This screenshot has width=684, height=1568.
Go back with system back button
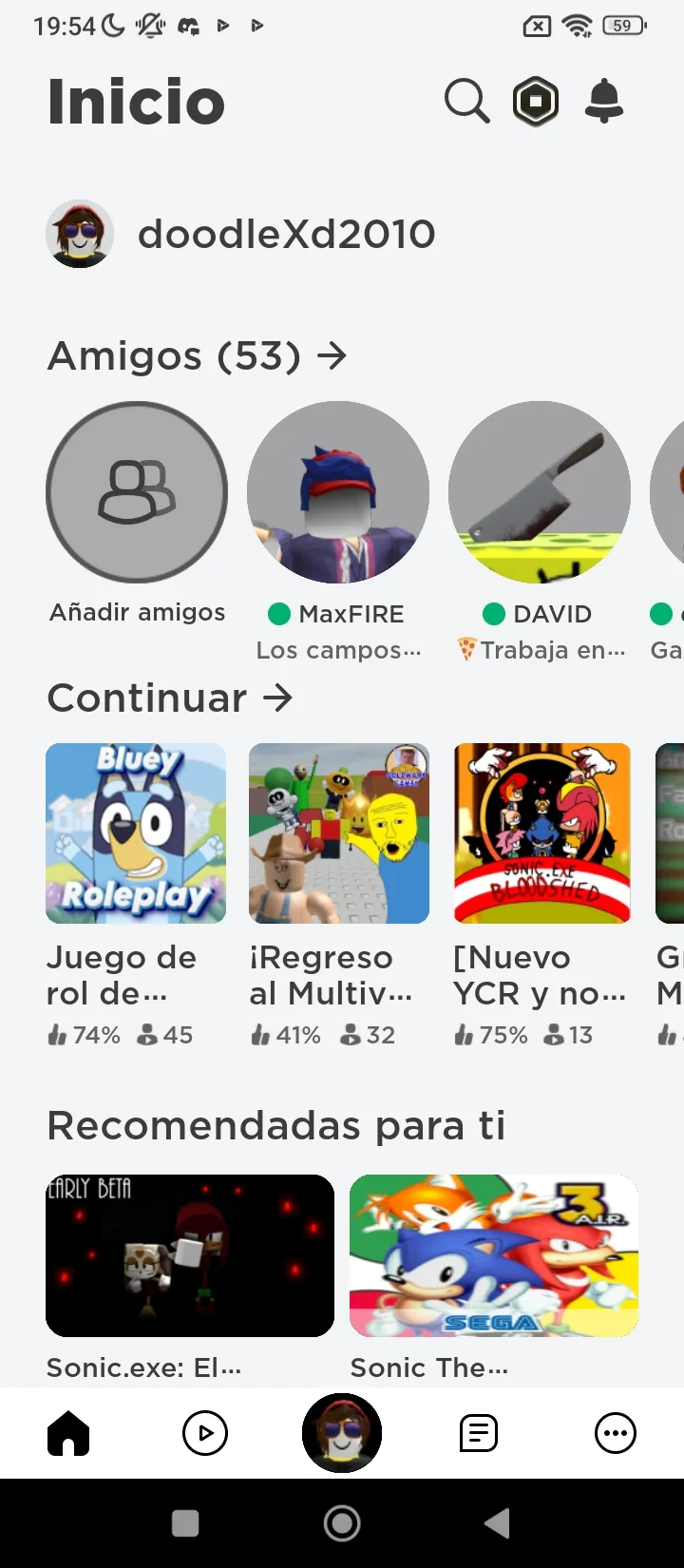point(497,1523)
